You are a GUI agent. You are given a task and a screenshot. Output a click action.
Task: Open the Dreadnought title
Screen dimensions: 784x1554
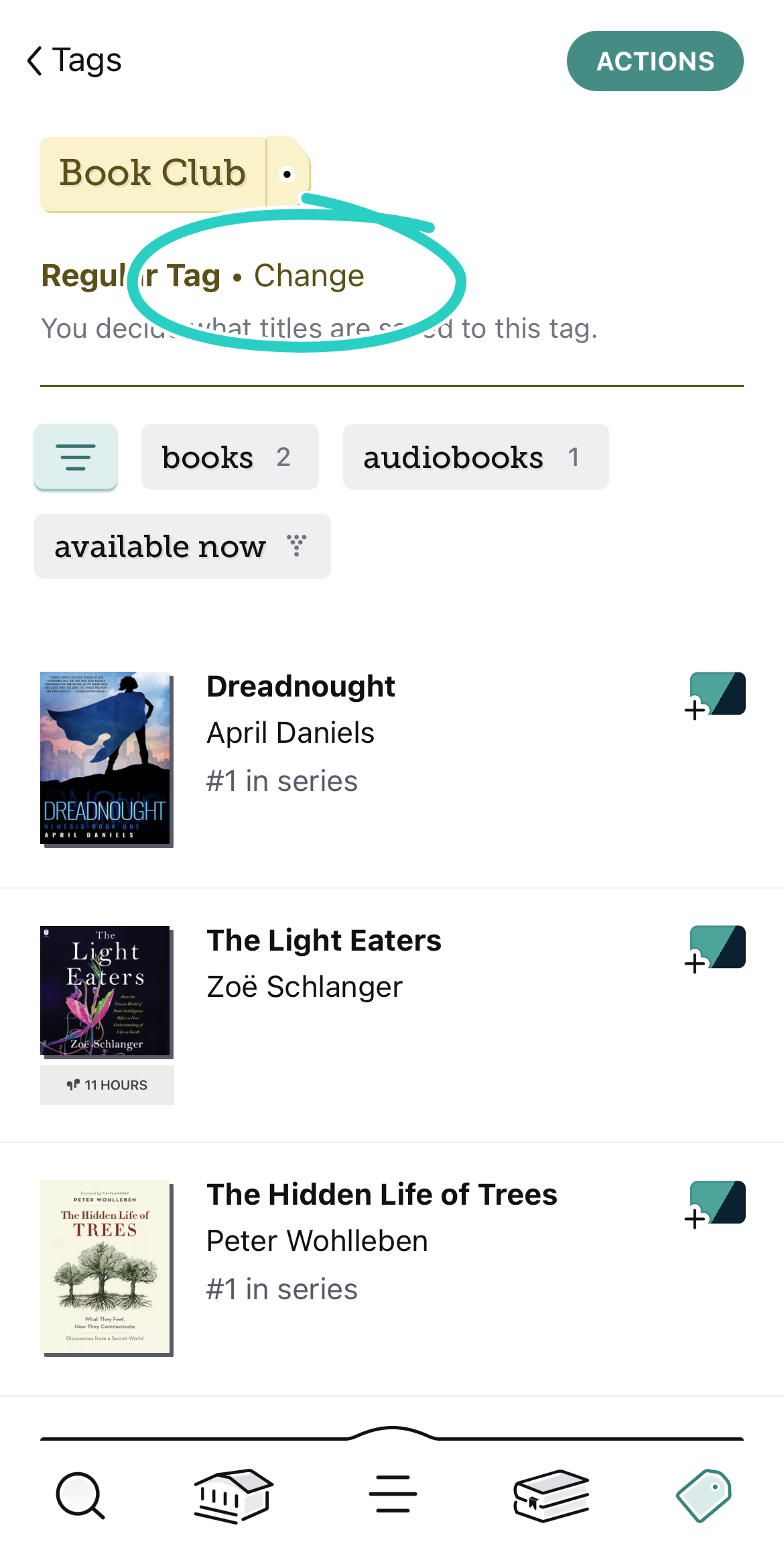301,686
